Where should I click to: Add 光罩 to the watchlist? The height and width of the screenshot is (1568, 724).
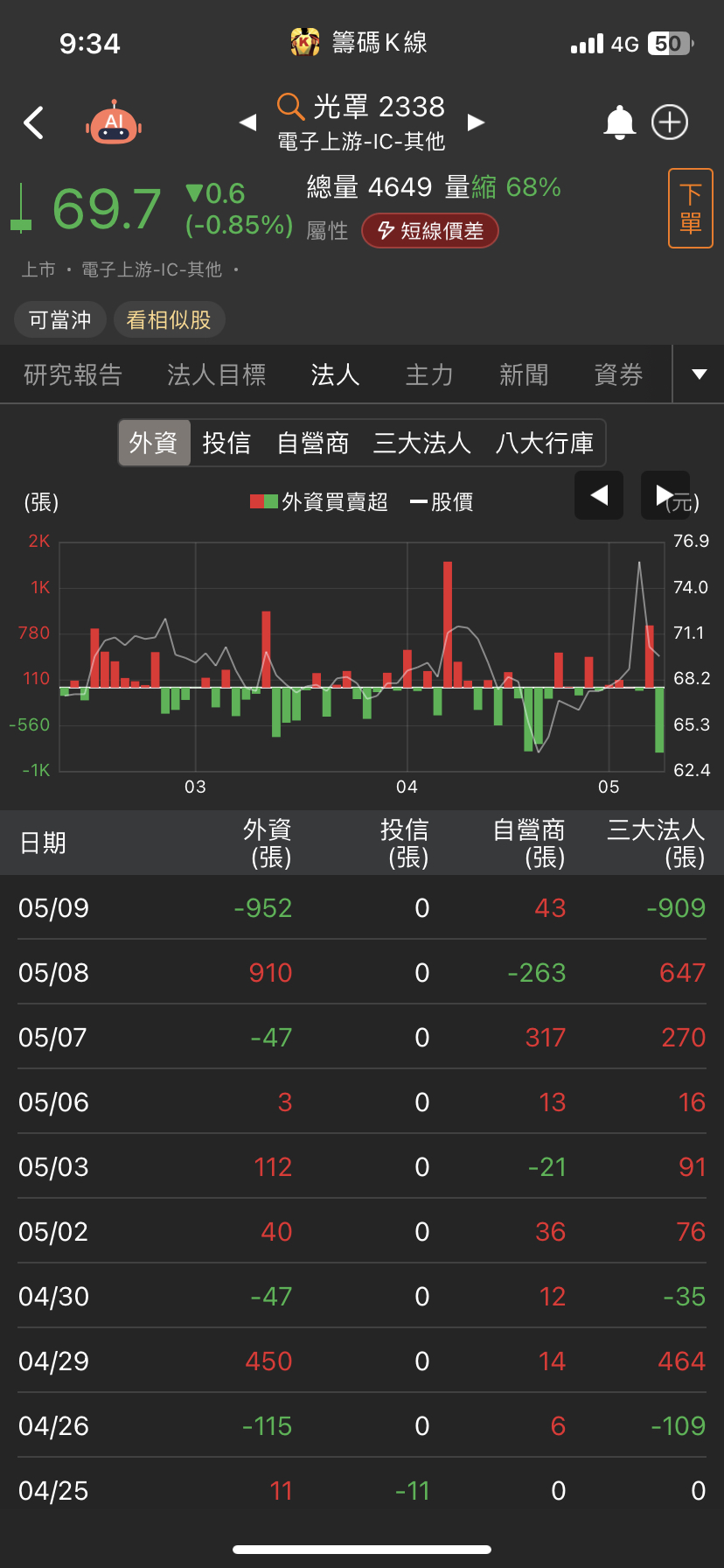pos(670,122)
